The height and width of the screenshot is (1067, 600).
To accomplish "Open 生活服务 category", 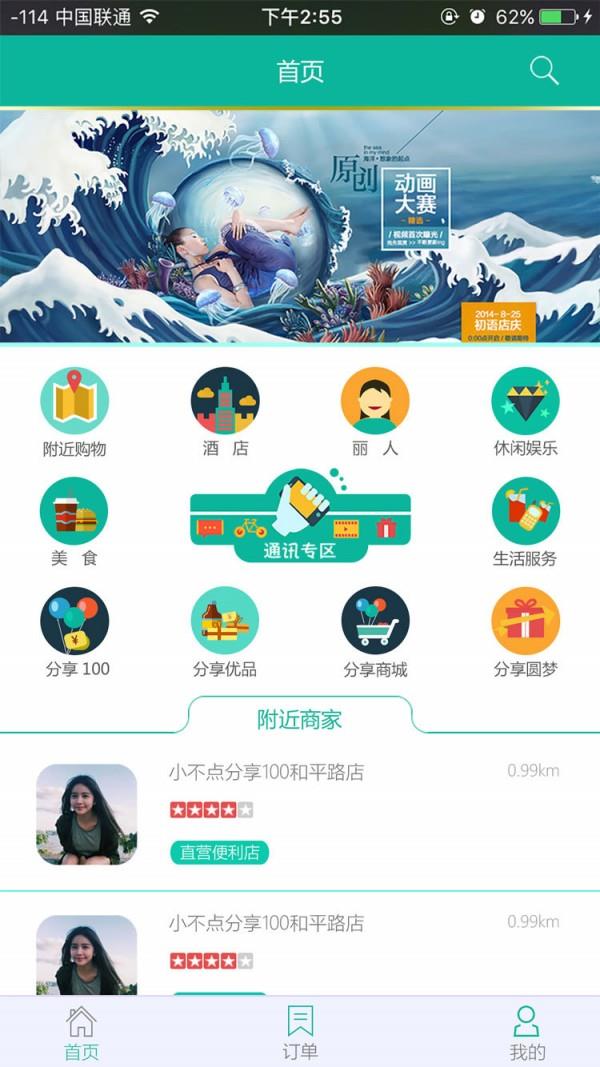I will coord(525,522).
